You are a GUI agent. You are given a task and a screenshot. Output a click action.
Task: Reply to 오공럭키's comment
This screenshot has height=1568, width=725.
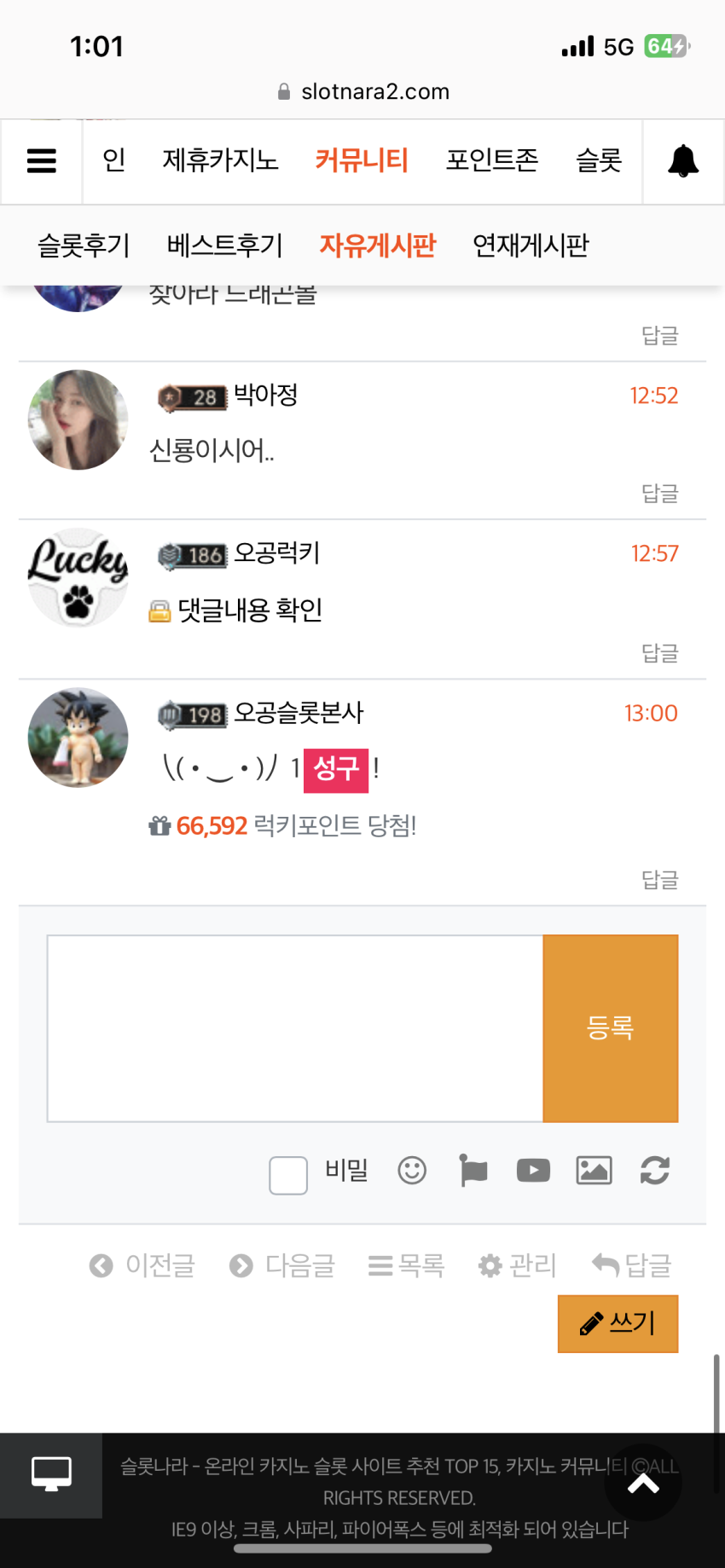(x=659, y=653)
